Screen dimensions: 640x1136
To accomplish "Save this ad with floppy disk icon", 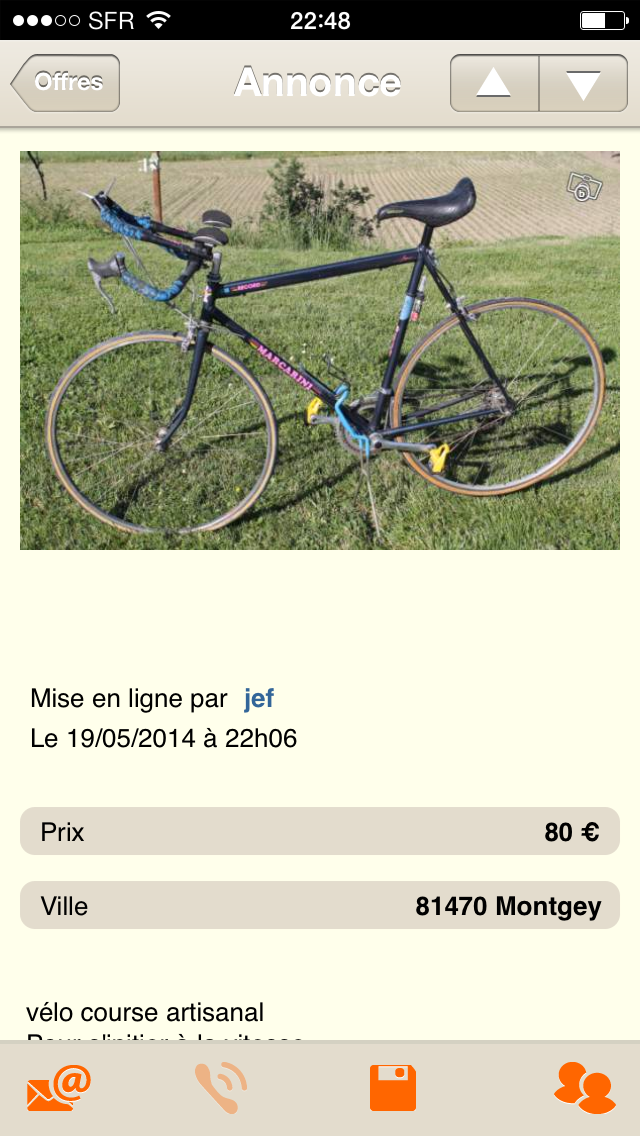I will tap(392, 1088).
